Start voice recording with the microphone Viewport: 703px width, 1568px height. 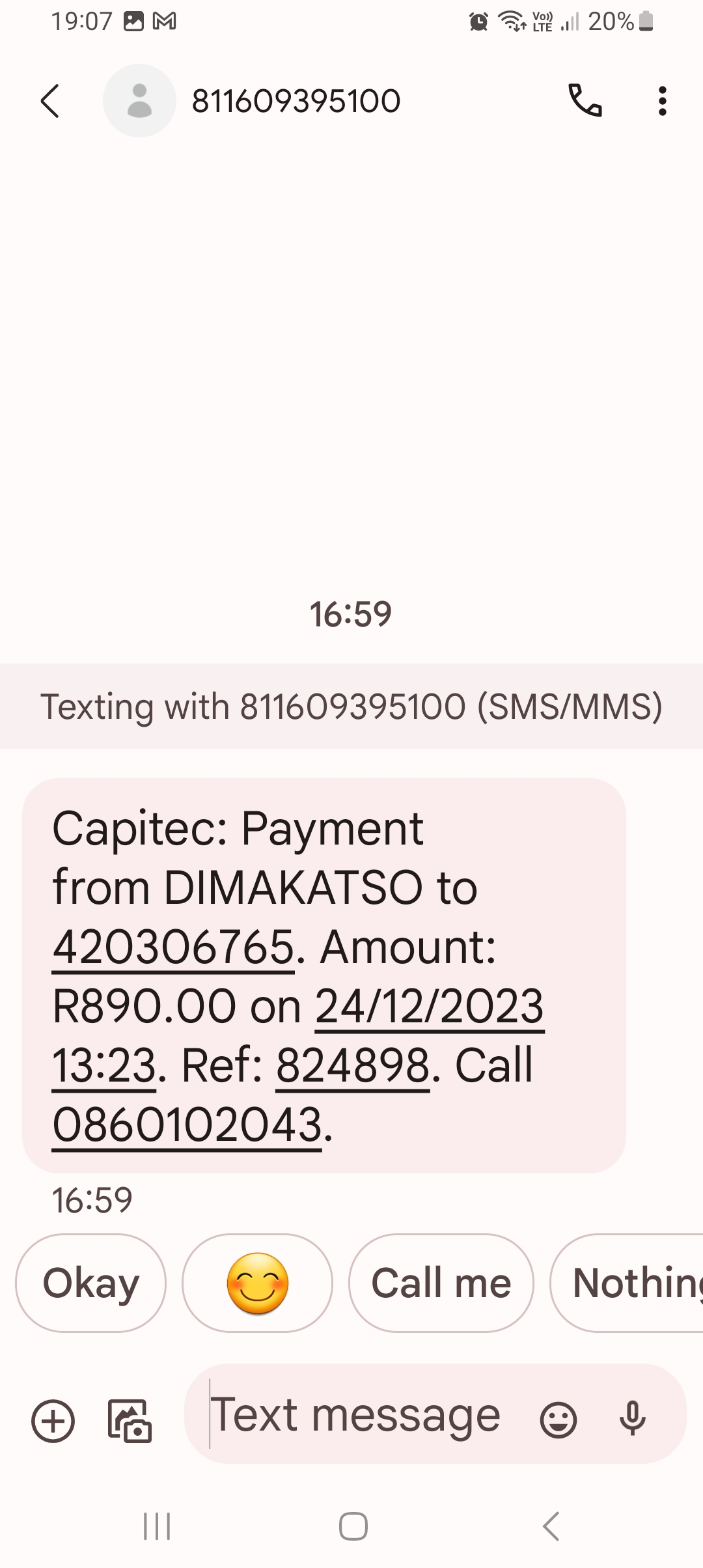(633, 1420)
